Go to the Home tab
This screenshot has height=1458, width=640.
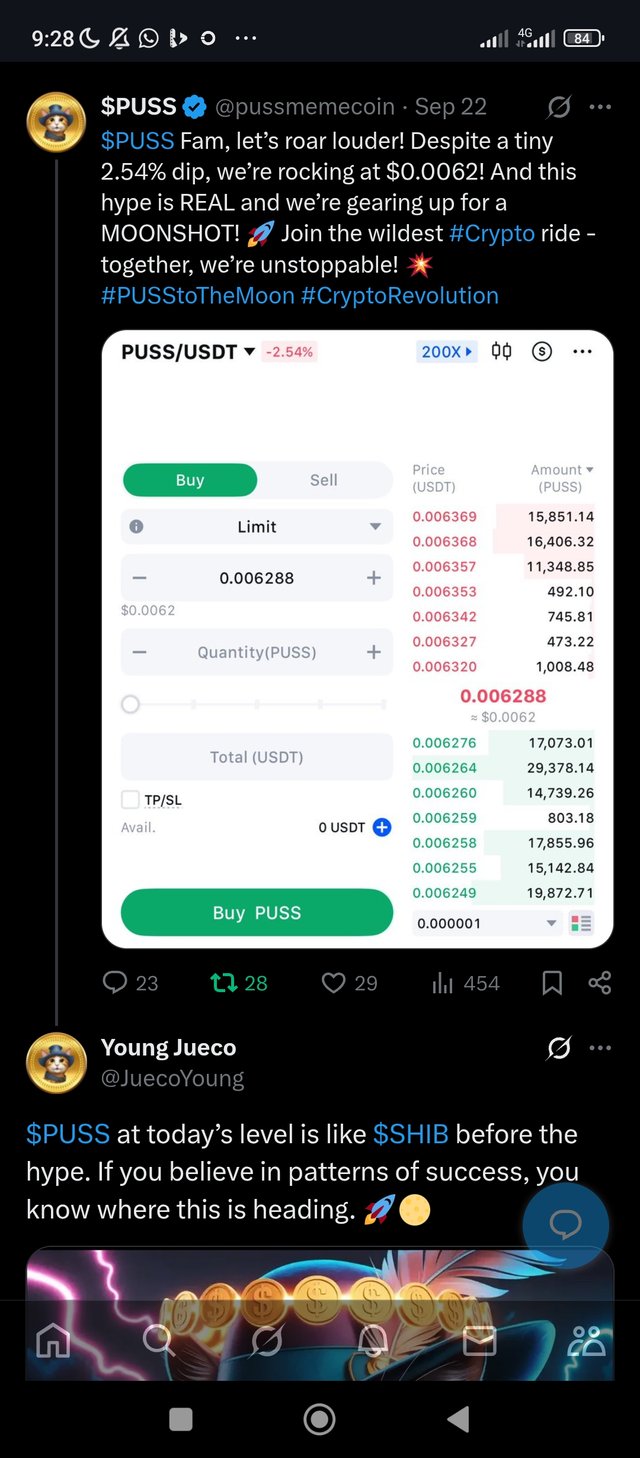53,1340
